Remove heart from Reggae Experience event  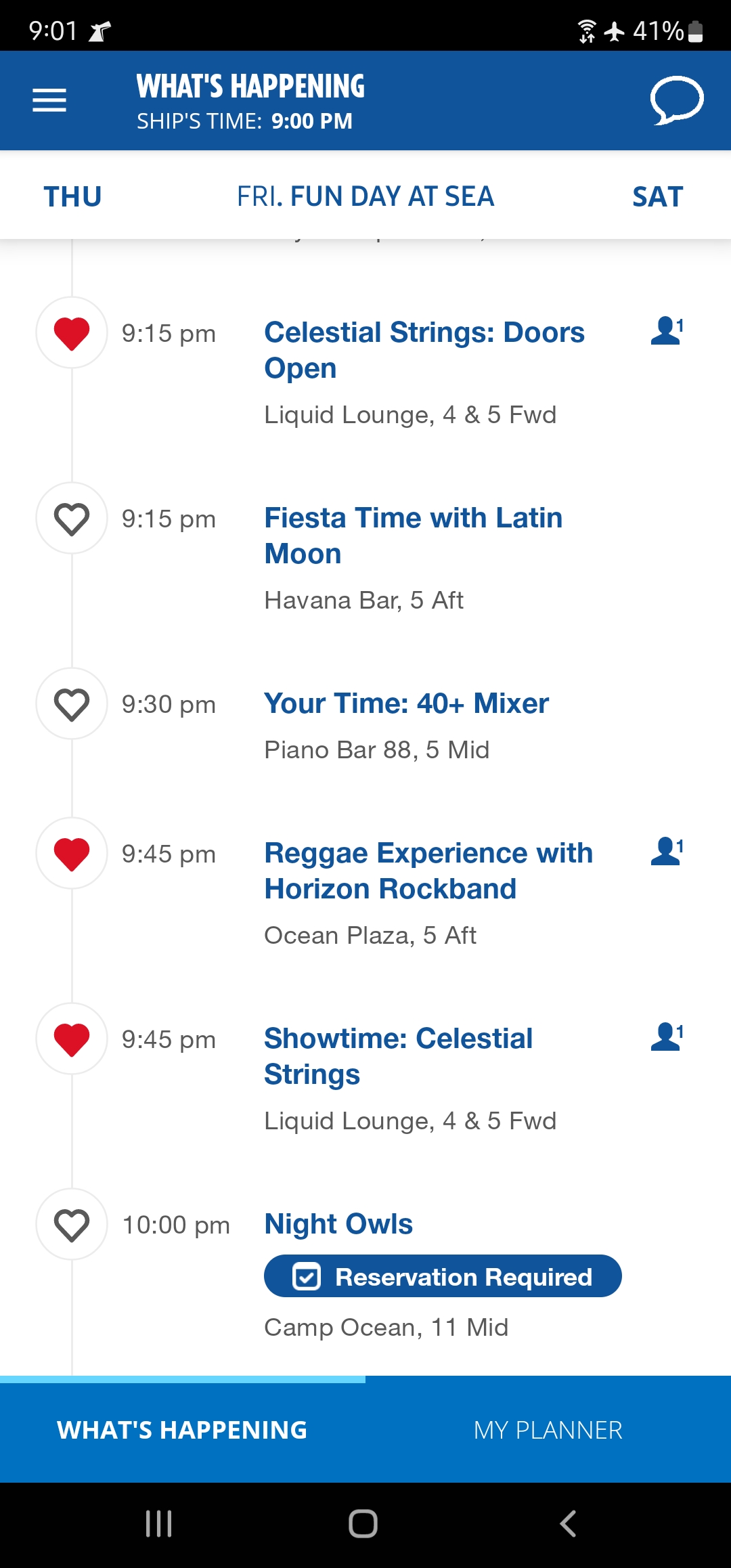click(72, 854)
